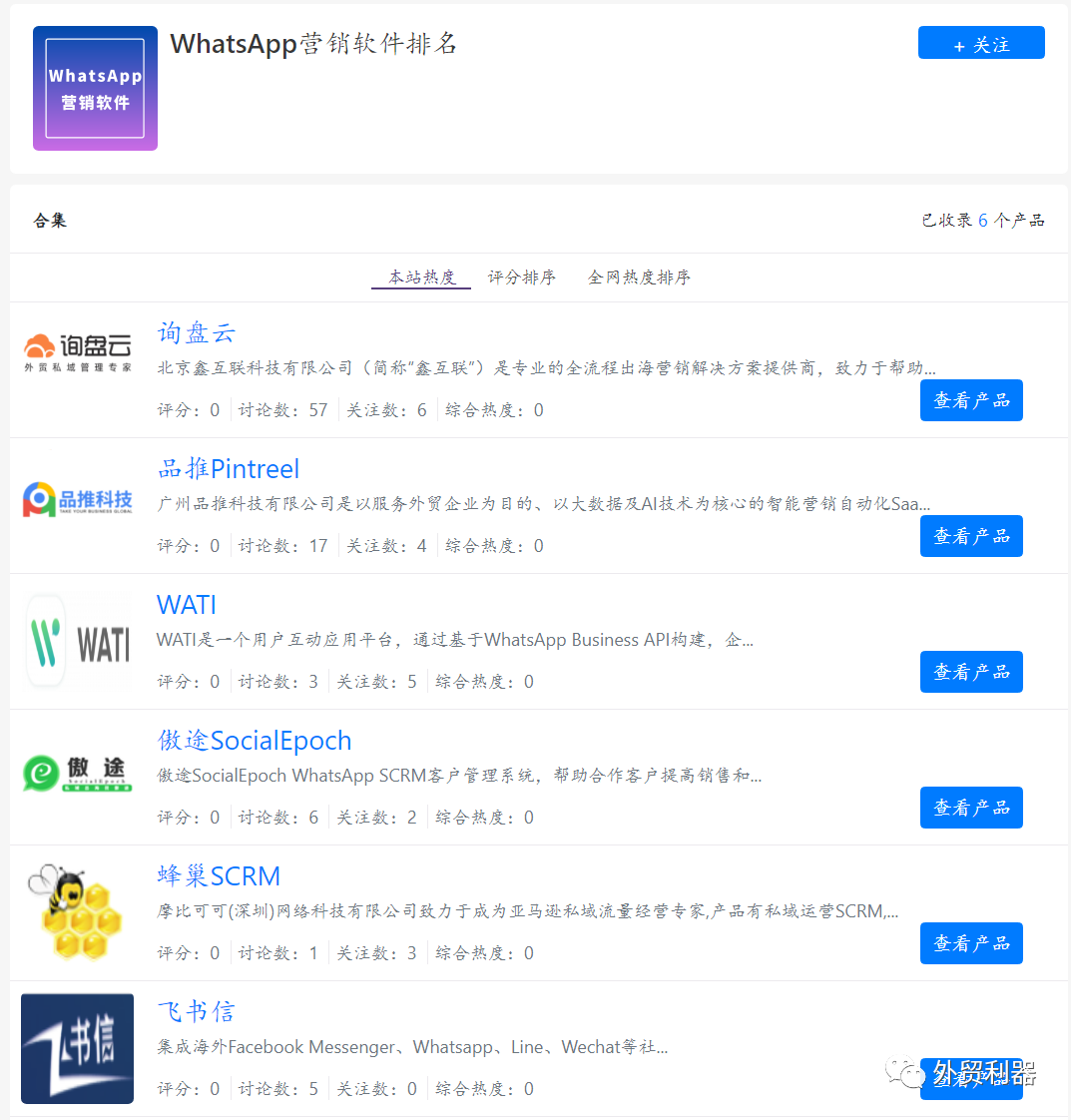The width and height of the screenshot is (1071, 1120).
Task: Open the 品推Pintreel title link
Action: click(228, 468)
